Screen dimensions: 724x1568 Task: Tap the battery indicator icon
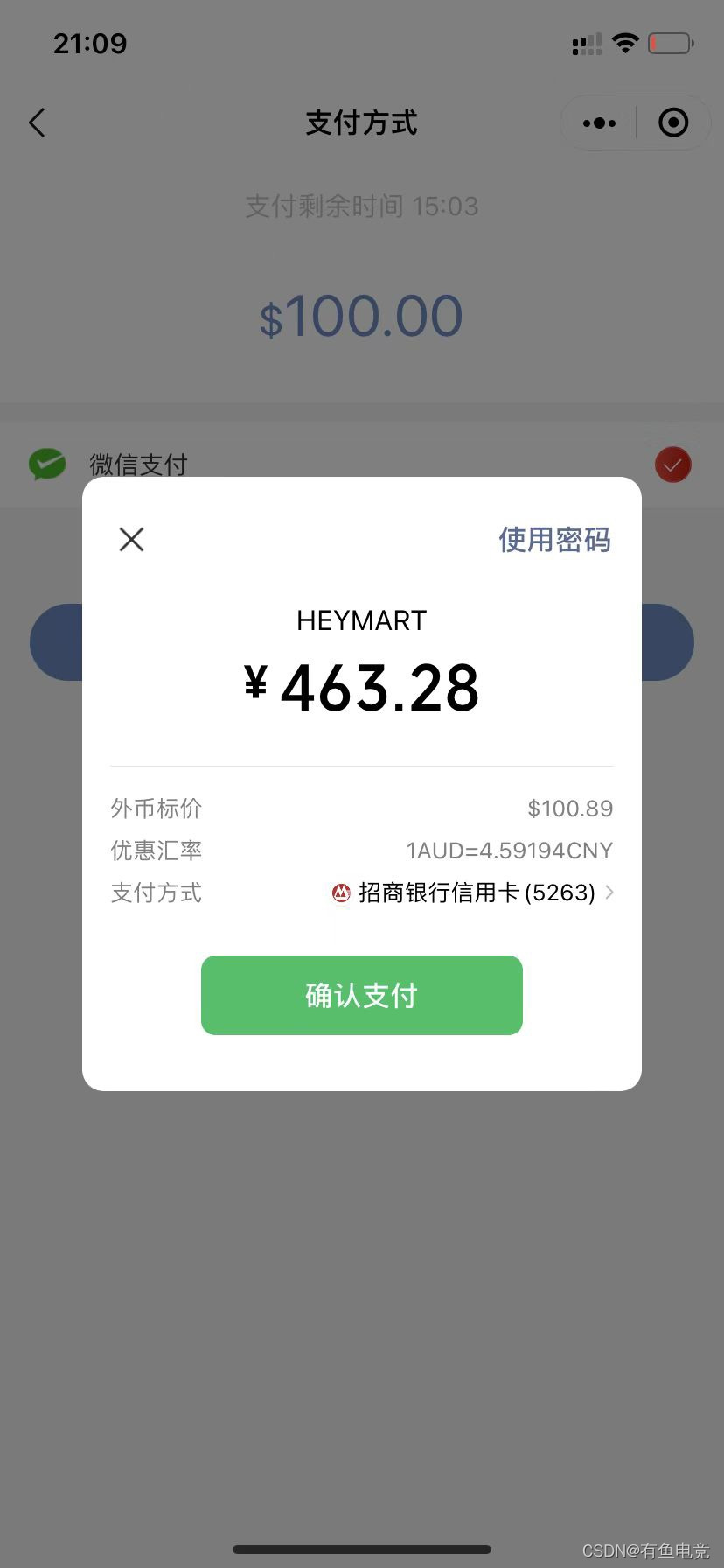(x=670, y=42)
